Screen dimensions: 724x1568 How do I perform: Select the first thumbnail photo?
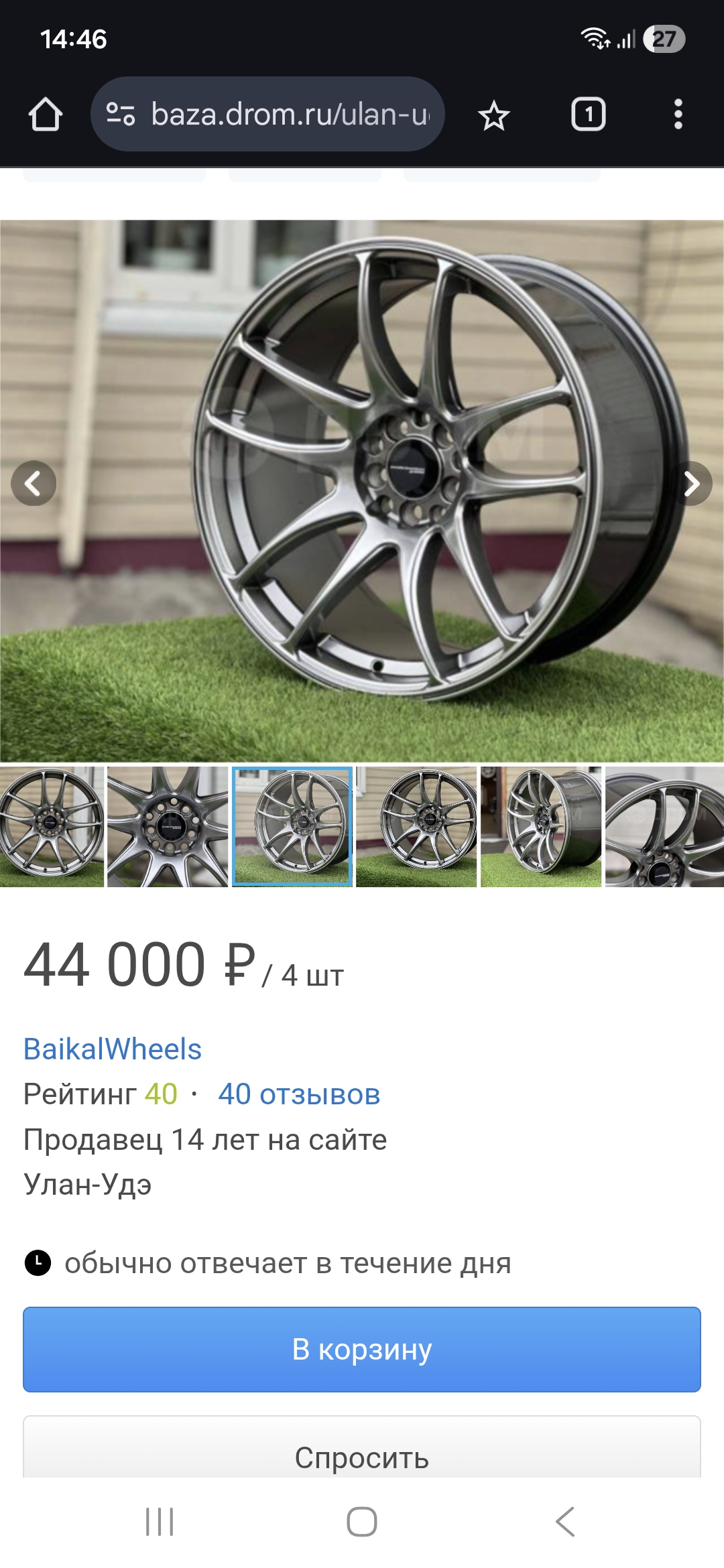click(x=52, y=827)
